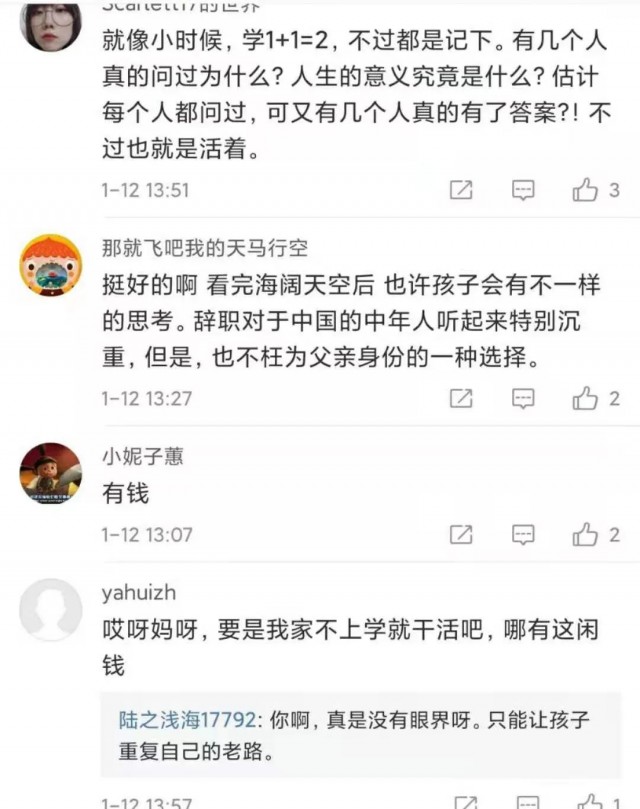
Task: Like 小妮子蕙's 有钱 comment
Action: tap(585, 535)
